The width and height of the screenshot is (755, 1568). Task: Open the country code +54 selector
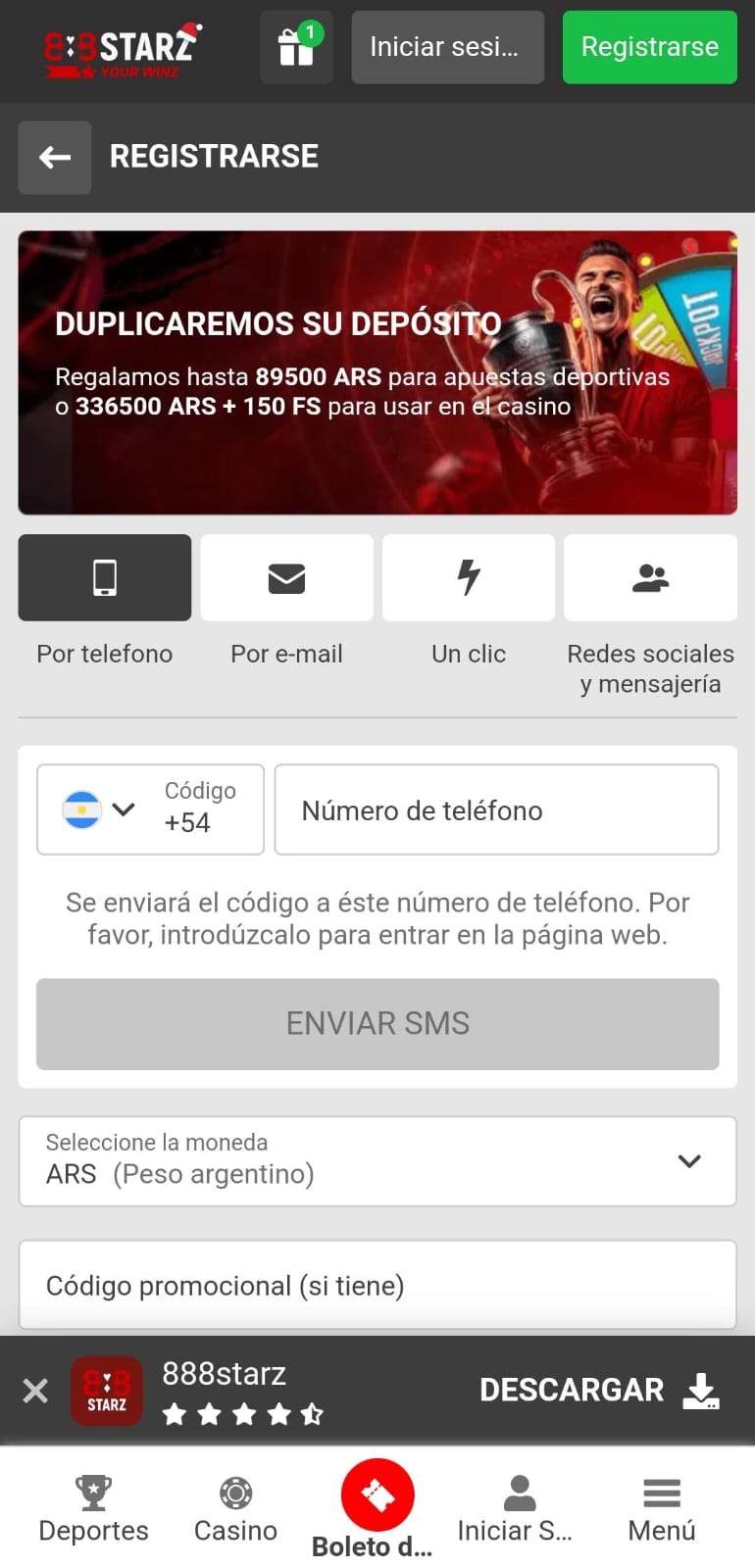[150, 809]
